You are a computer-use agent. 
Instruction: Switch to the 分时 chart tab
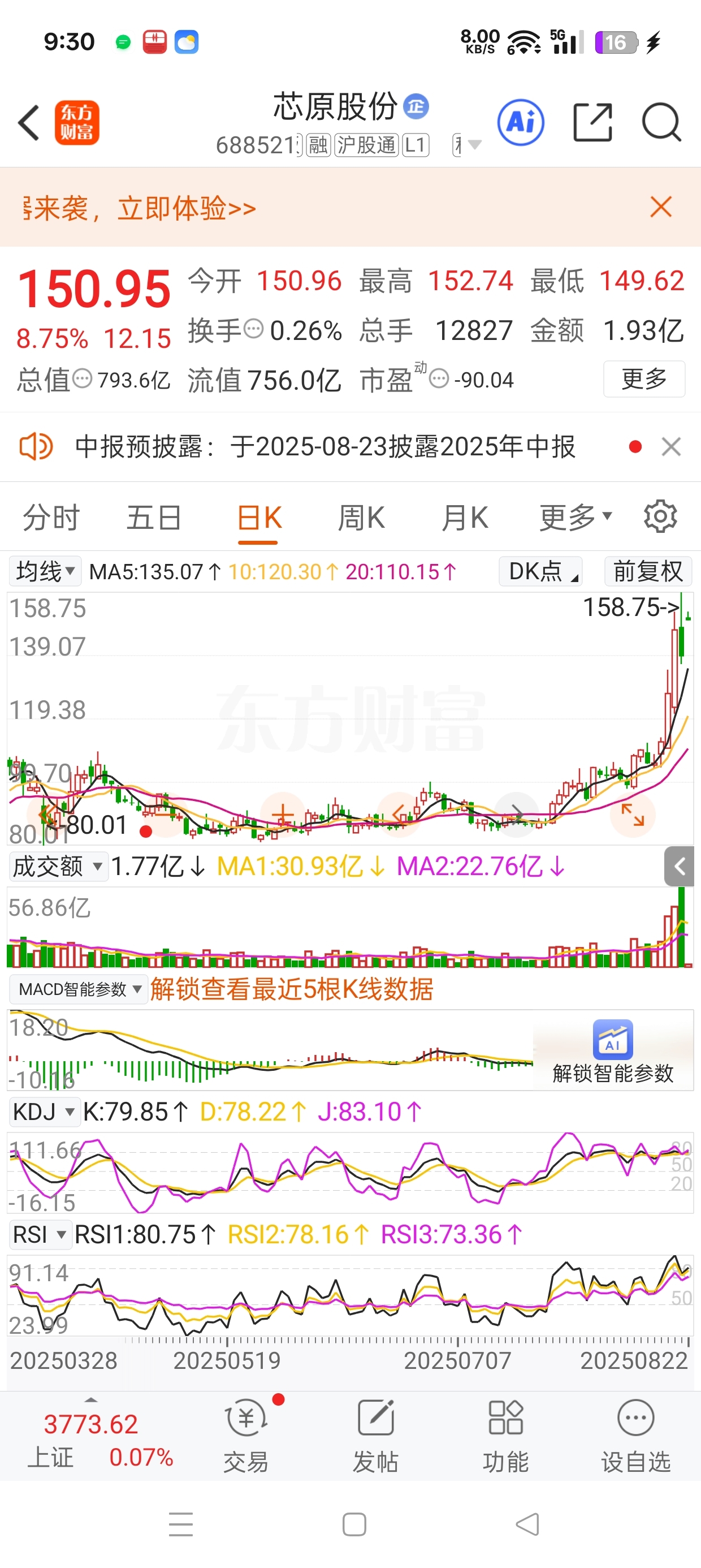tap(51, 518)
